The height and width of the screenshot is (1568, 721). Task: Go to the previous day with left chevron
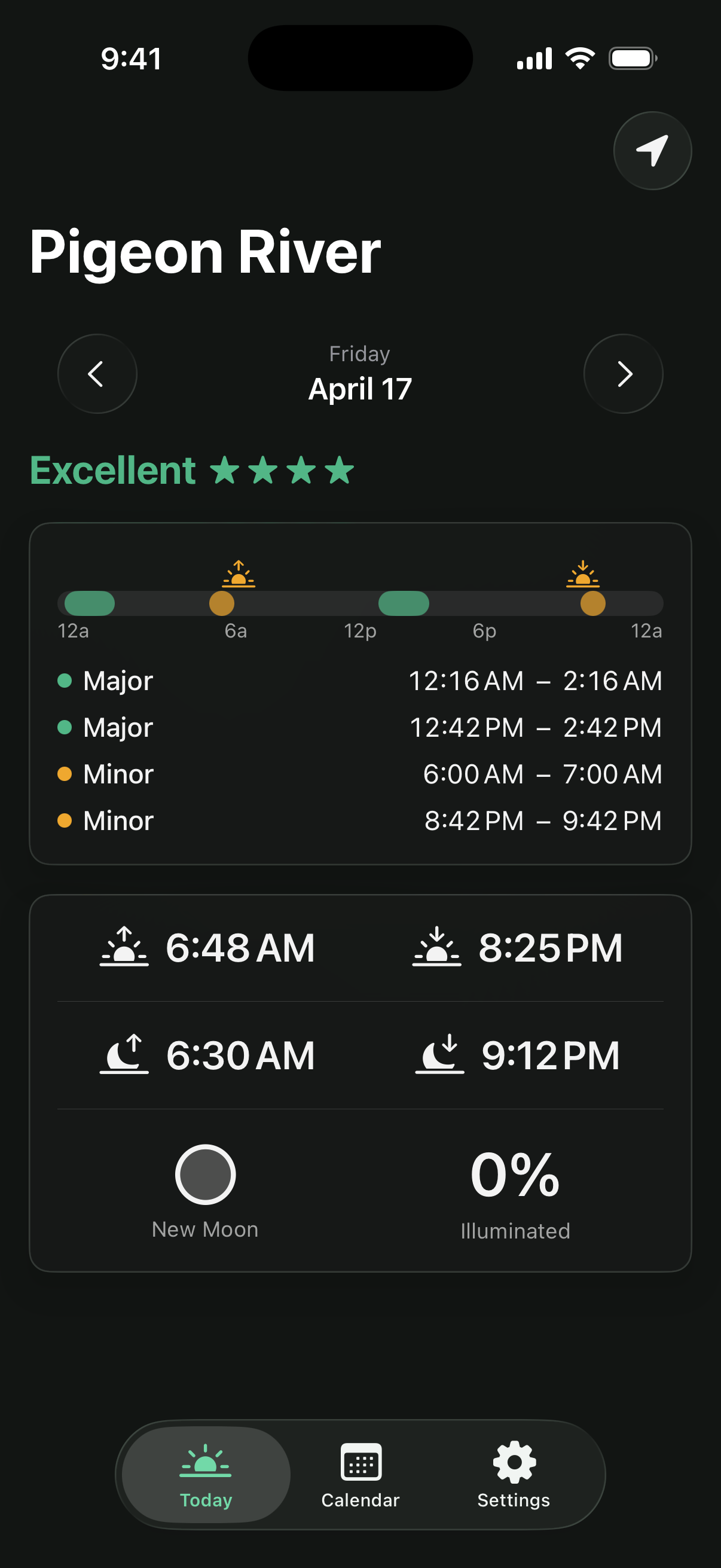[x=96, y=374]
